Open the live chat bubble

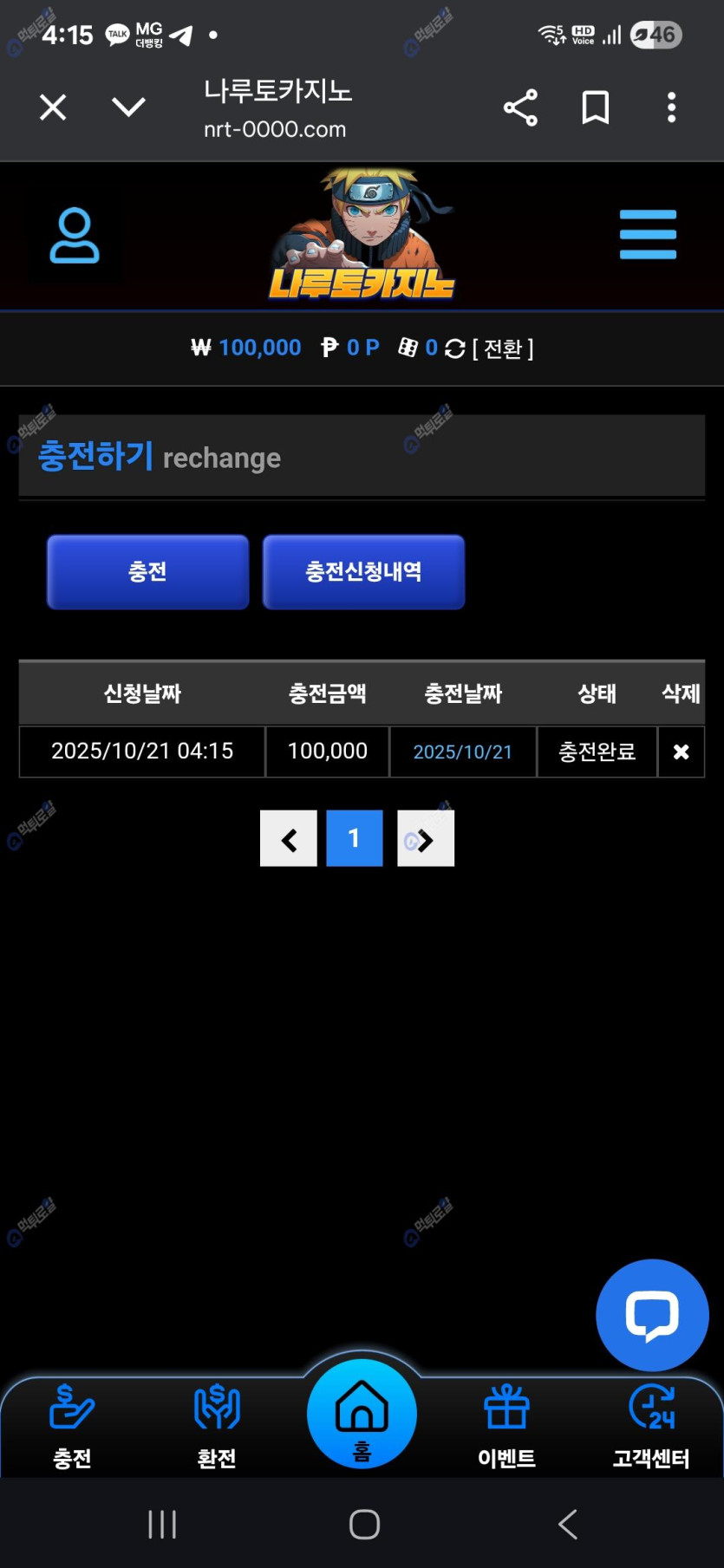tap(652, 1315)
